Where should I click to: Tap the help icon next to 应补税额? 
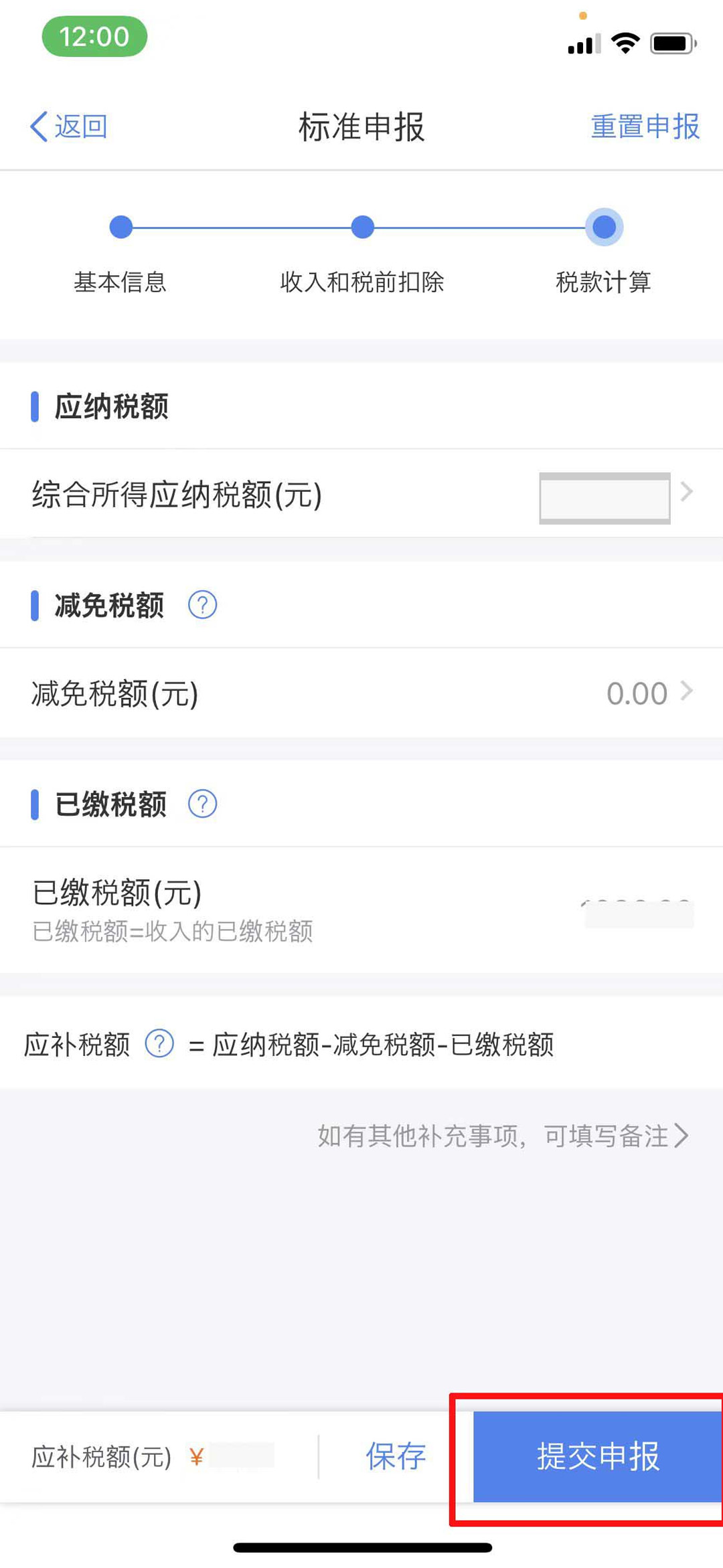pos(159,1043)
